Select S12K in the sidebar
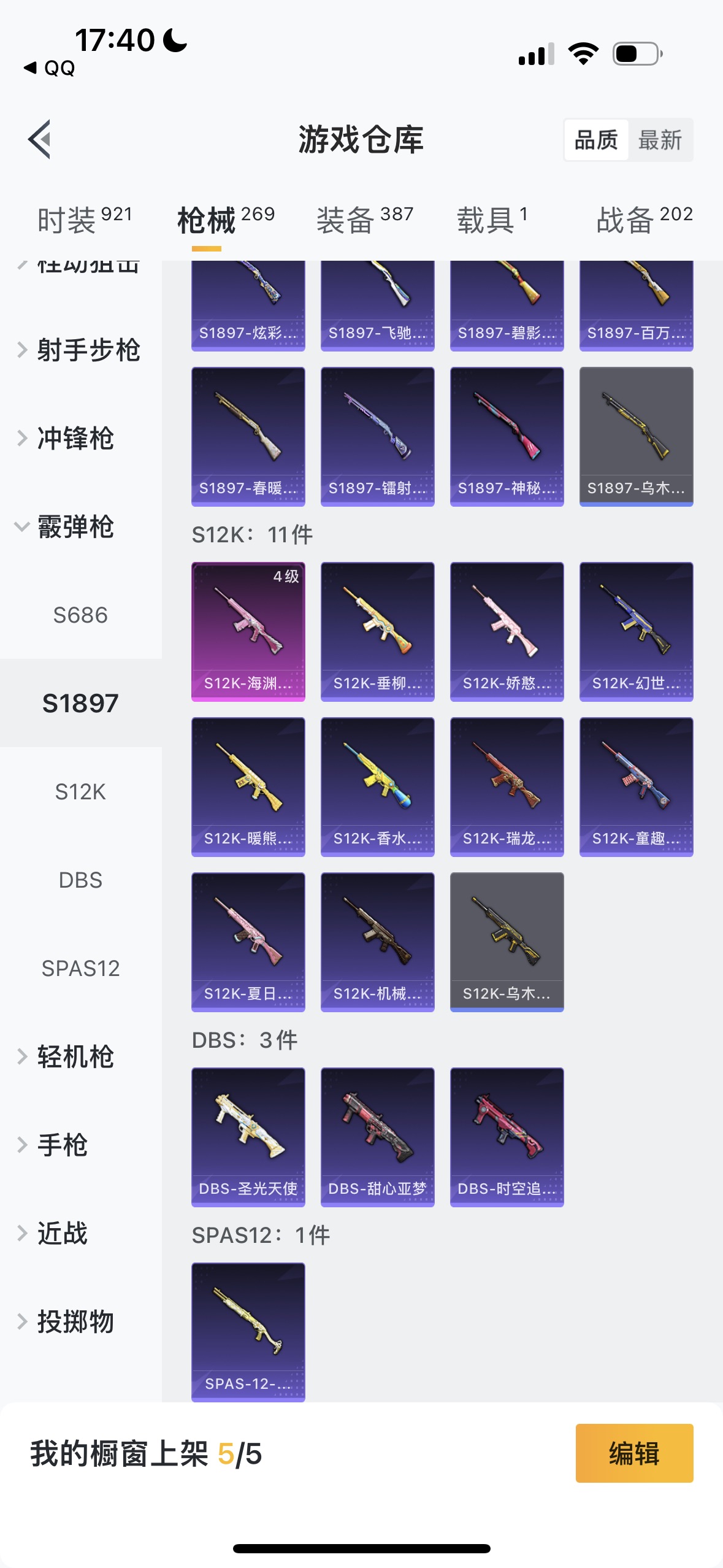The width and height of the screenshot is (723, 1568). pos(80,791)
